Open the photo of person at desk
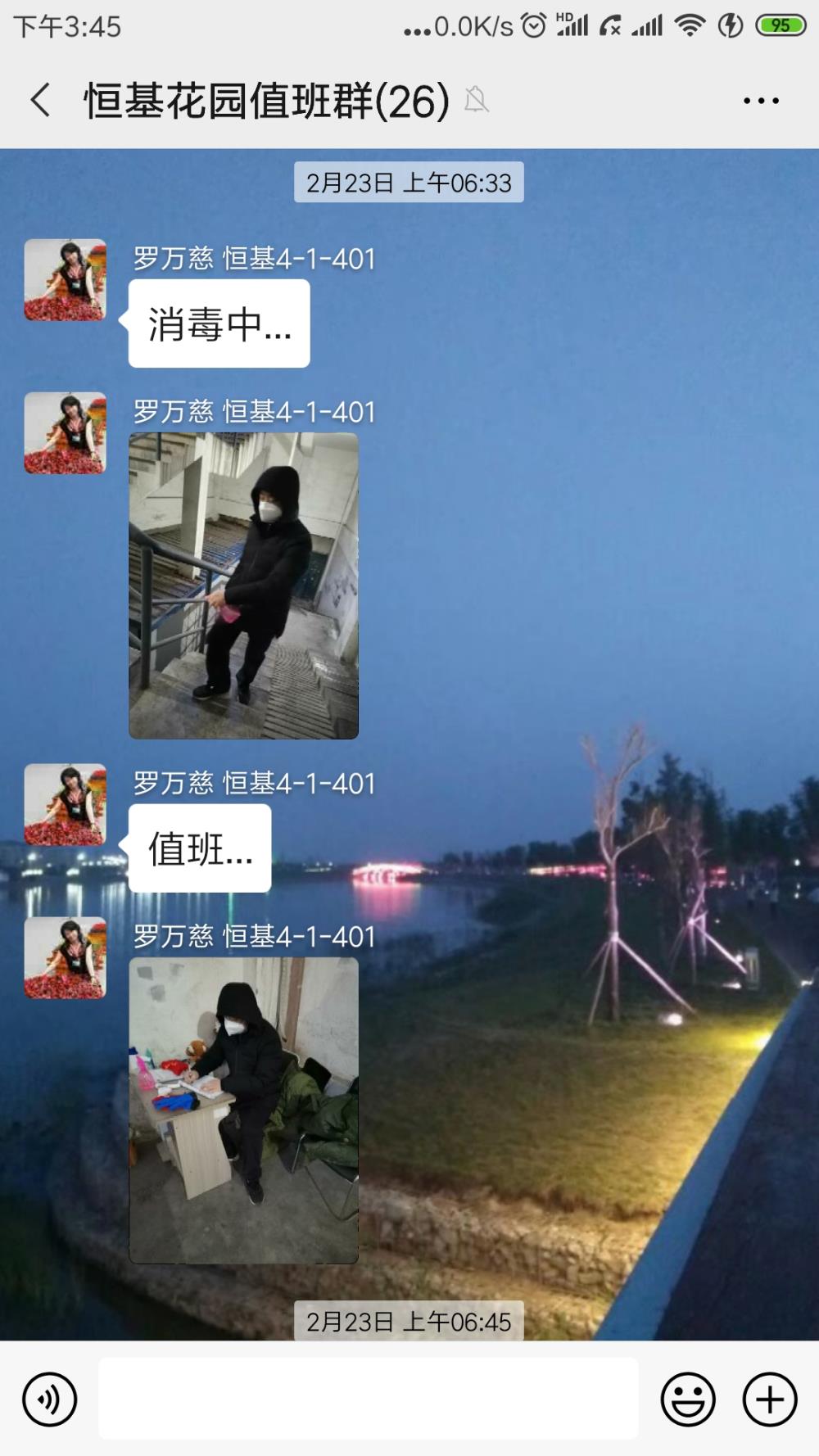The image size is (819, 1456). point(244,1110)
